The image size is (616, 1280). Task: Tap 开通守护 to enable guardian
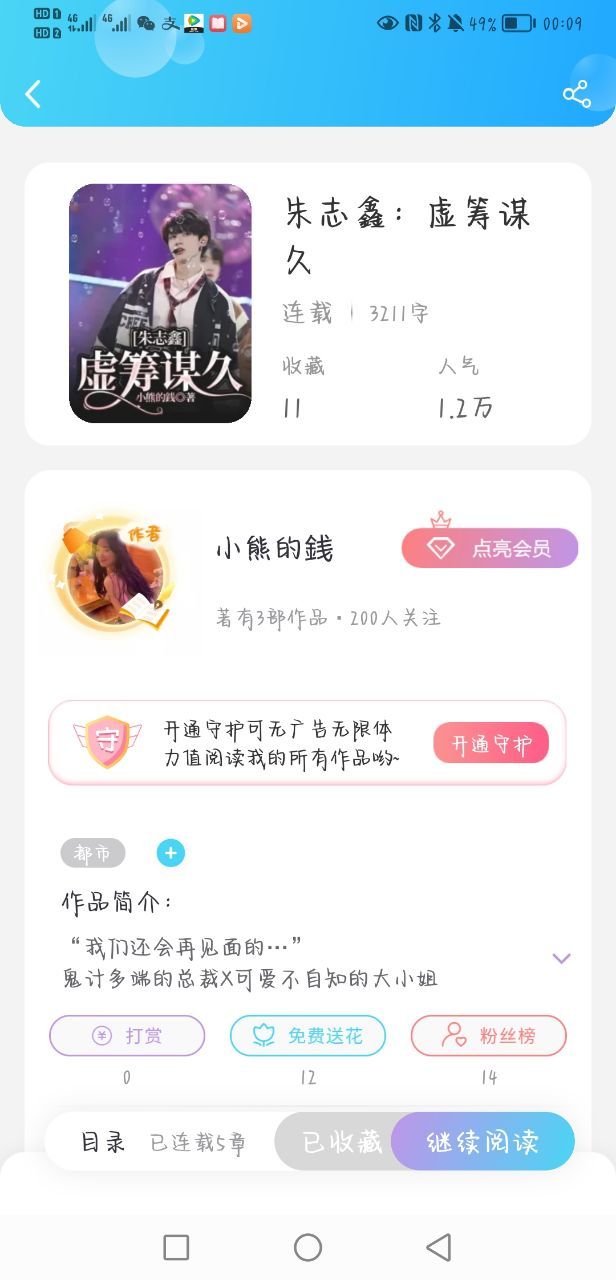[491, 744]
